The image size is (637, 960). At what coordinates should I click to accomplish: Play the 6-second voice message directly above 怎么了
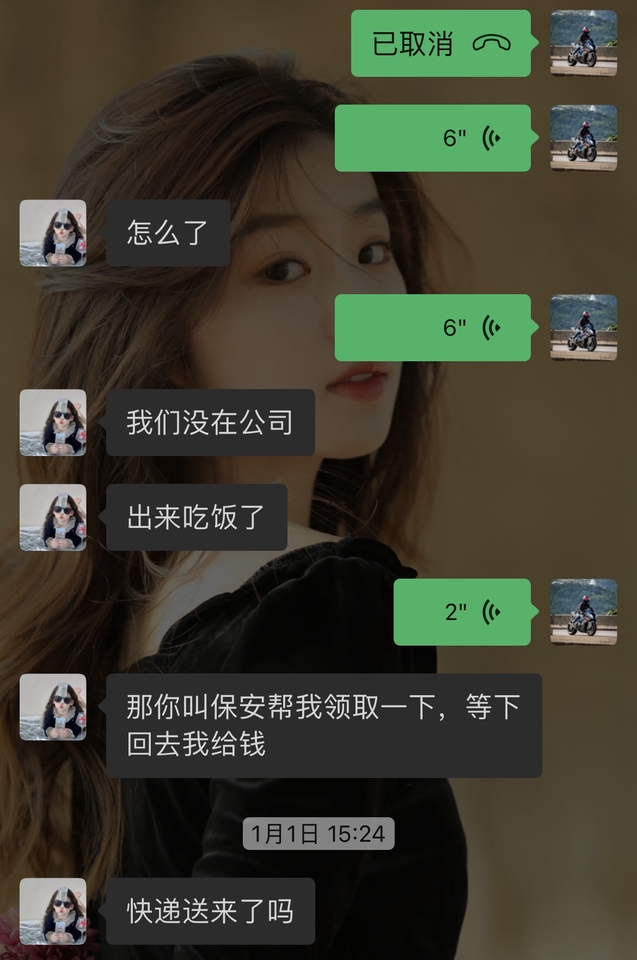433,138
